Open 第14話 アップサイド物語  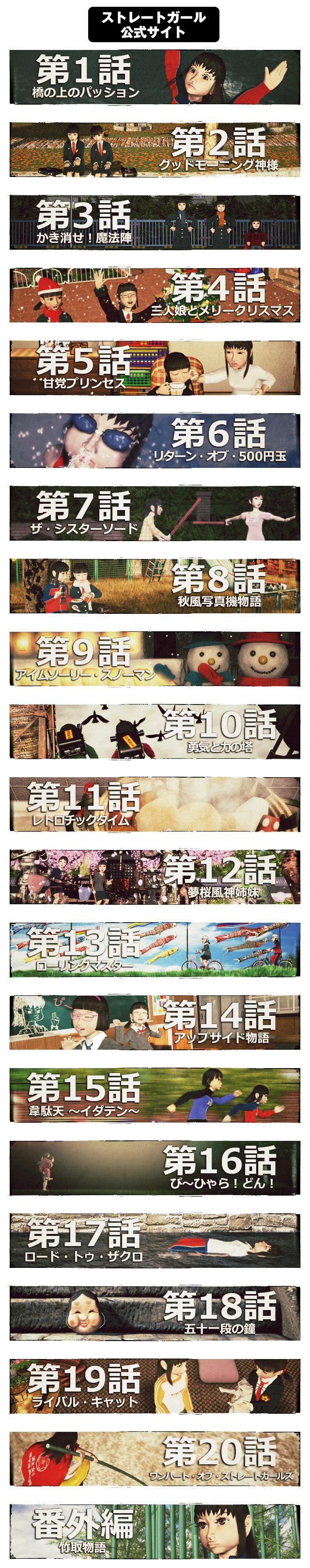155,1022
